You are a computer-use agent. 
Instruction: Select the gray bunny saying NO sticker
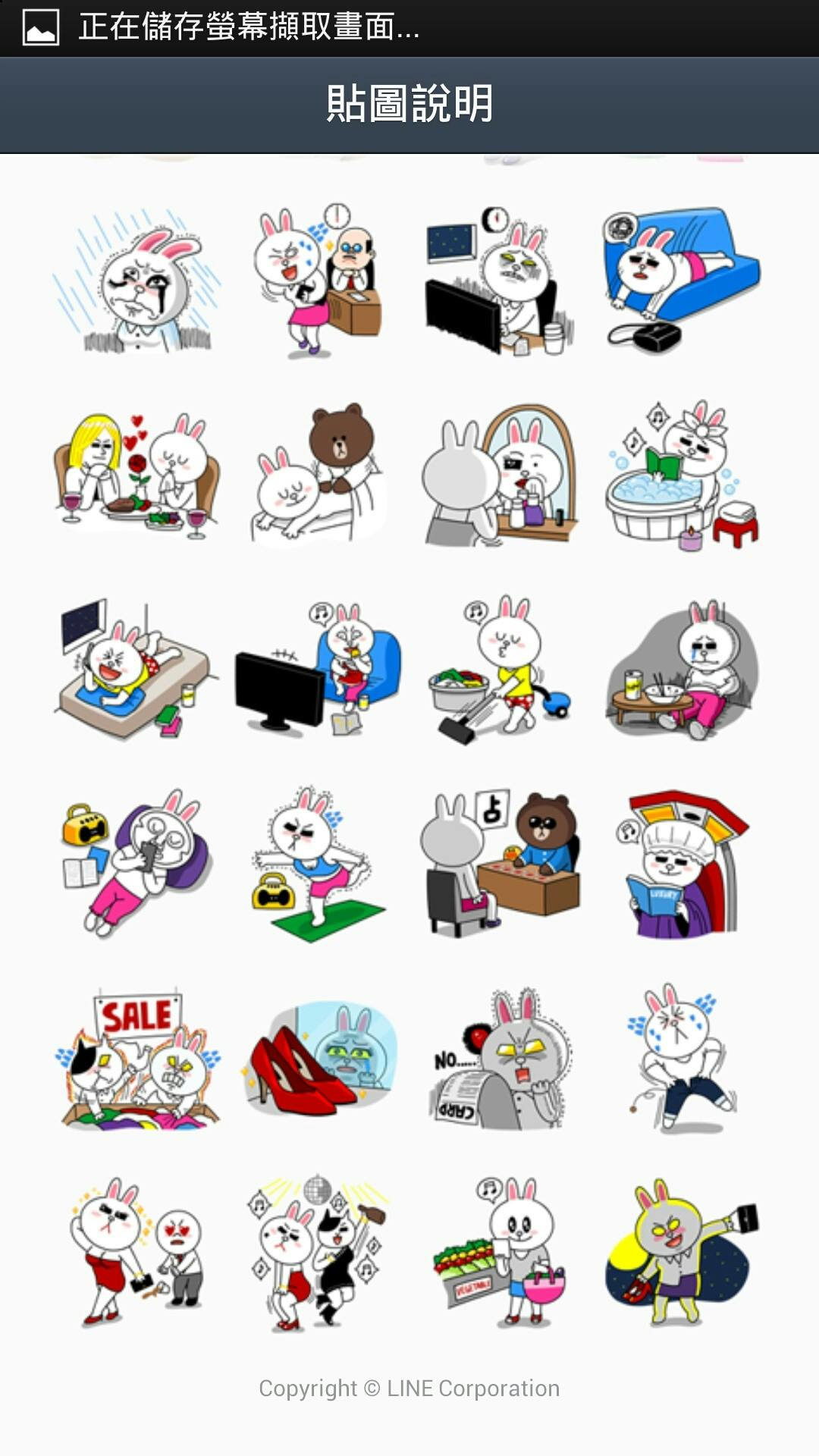pos(500,1059)
